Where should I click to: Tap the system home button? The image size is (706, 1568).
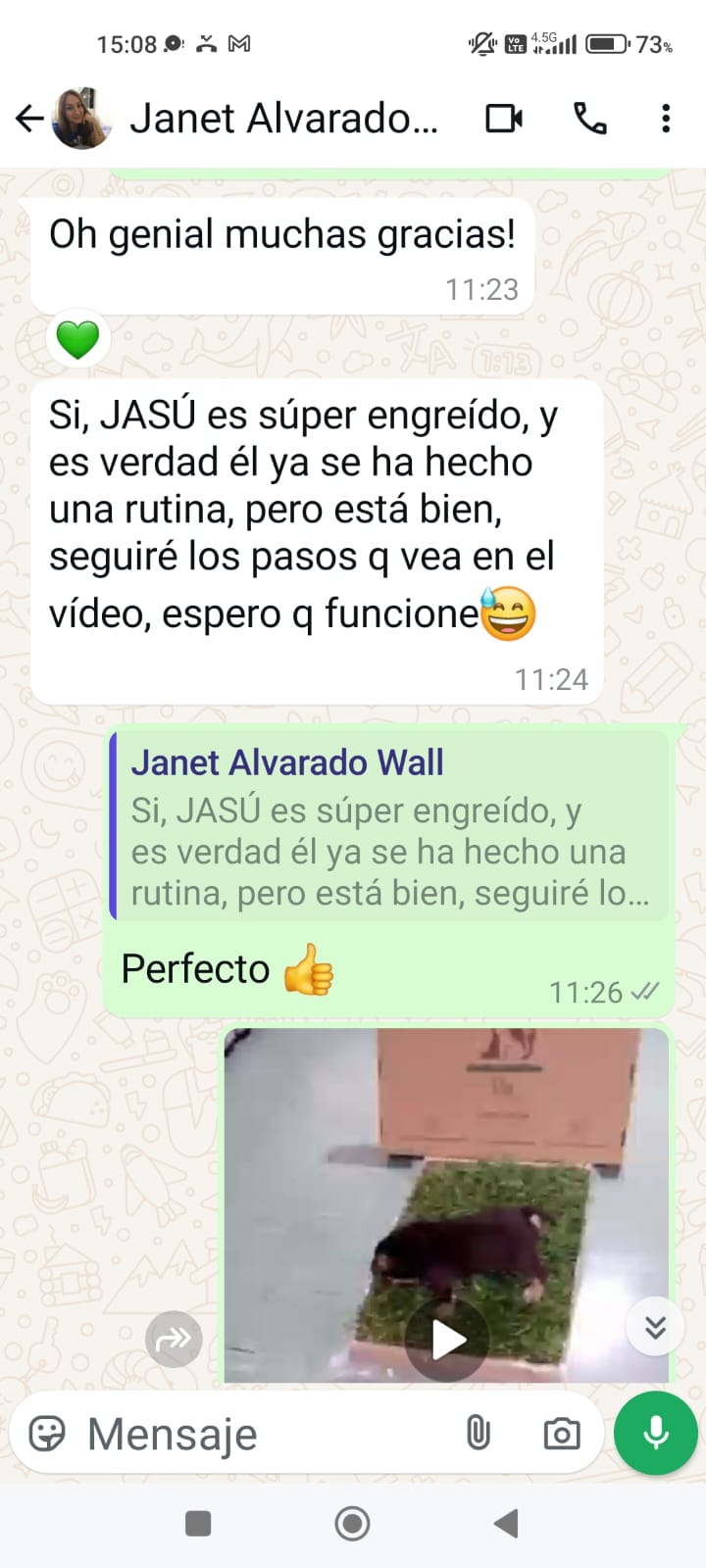click(352, 1523)
